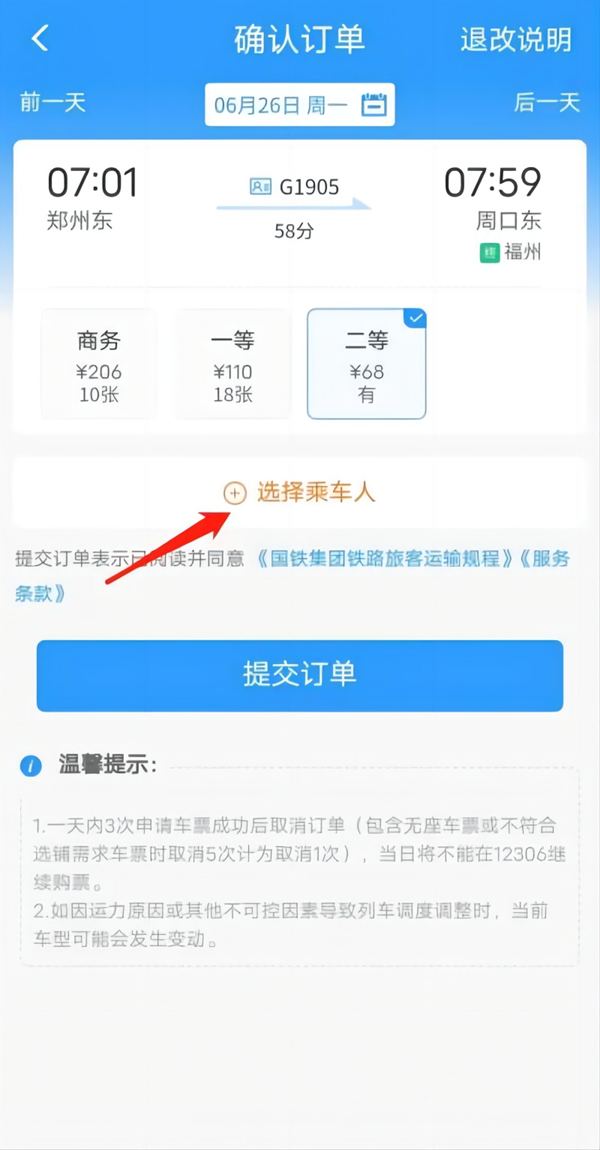
Task: Switch to the next day 后一天
Action: pos(546,103)
